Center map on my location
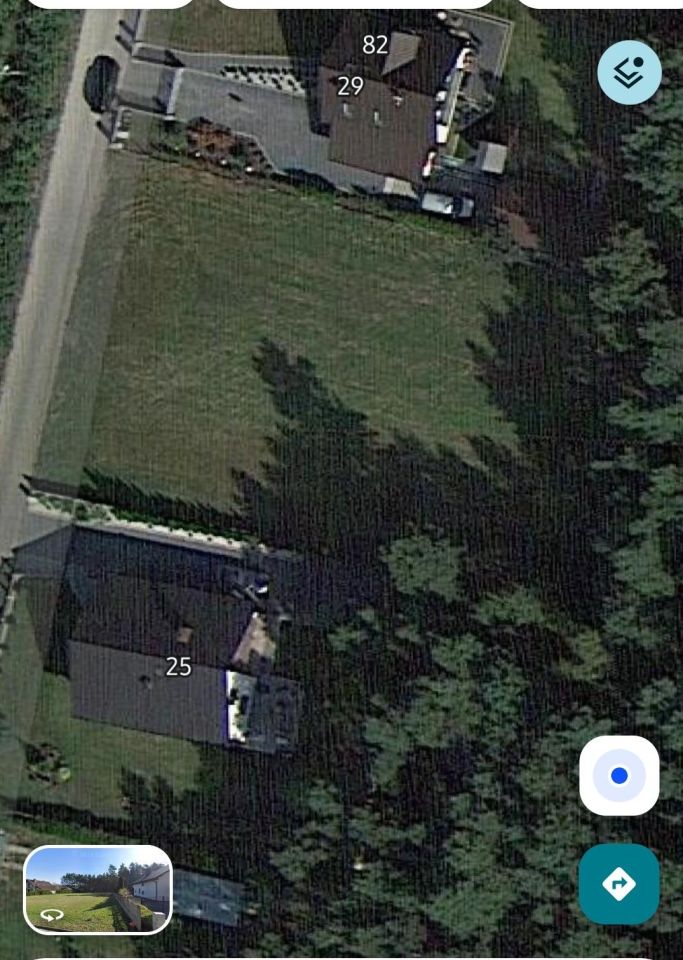The image size is (683, 960). pyautogui.click(x=619, y=776)
